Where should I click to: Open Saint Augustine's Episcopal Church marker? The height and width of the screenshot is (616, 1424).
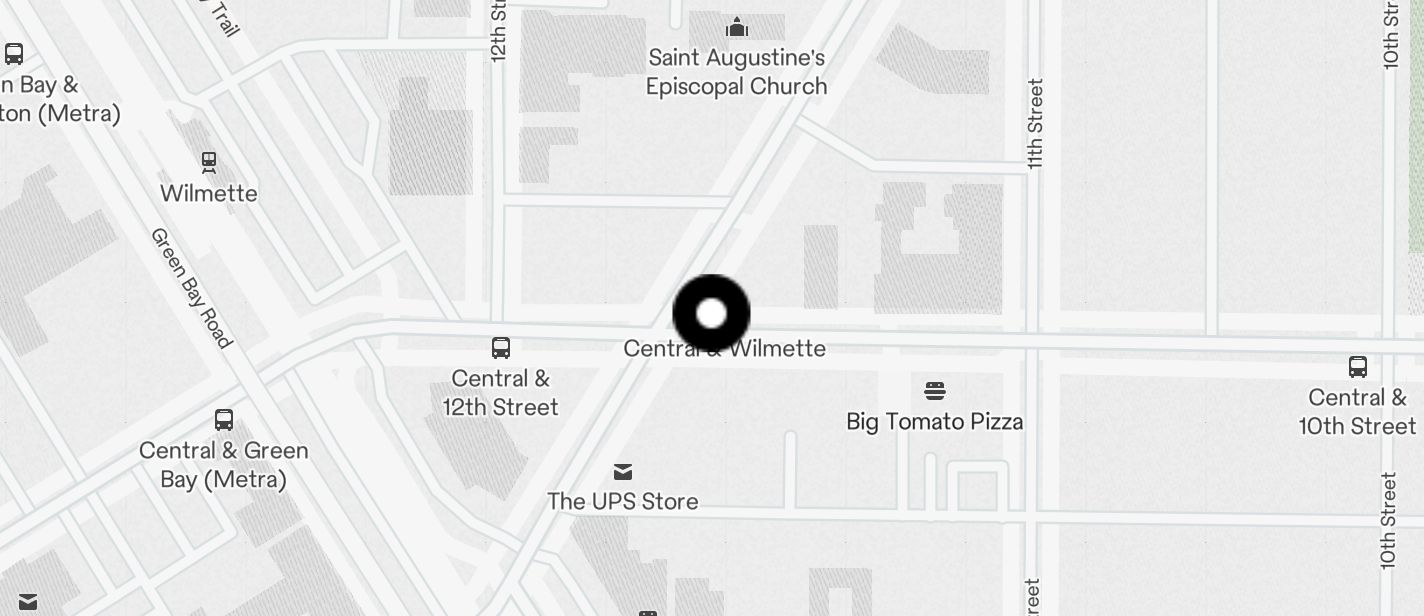point(737,27)
